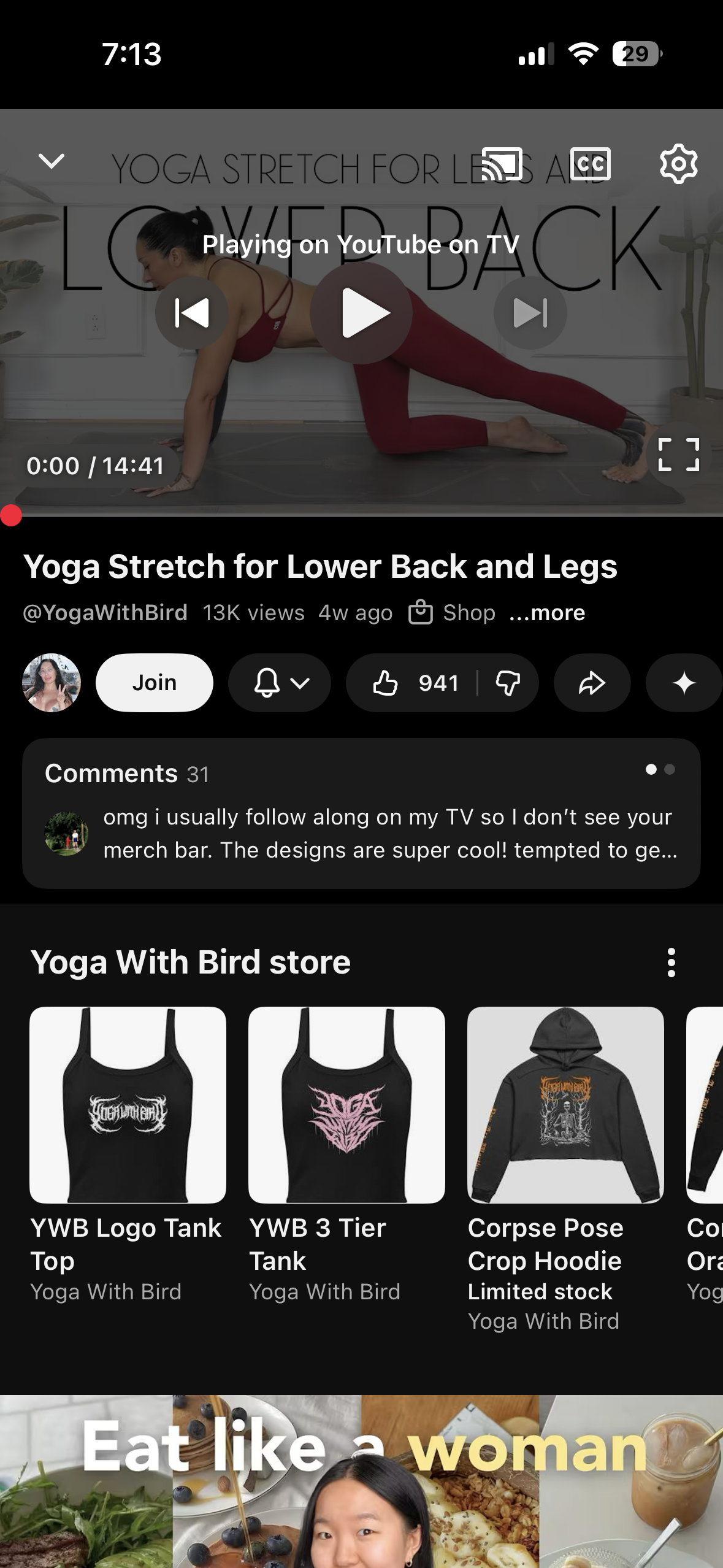The image size is (723, 1568).
Task: Collapse the video player with down chevron
Action: tap(51, 161)
